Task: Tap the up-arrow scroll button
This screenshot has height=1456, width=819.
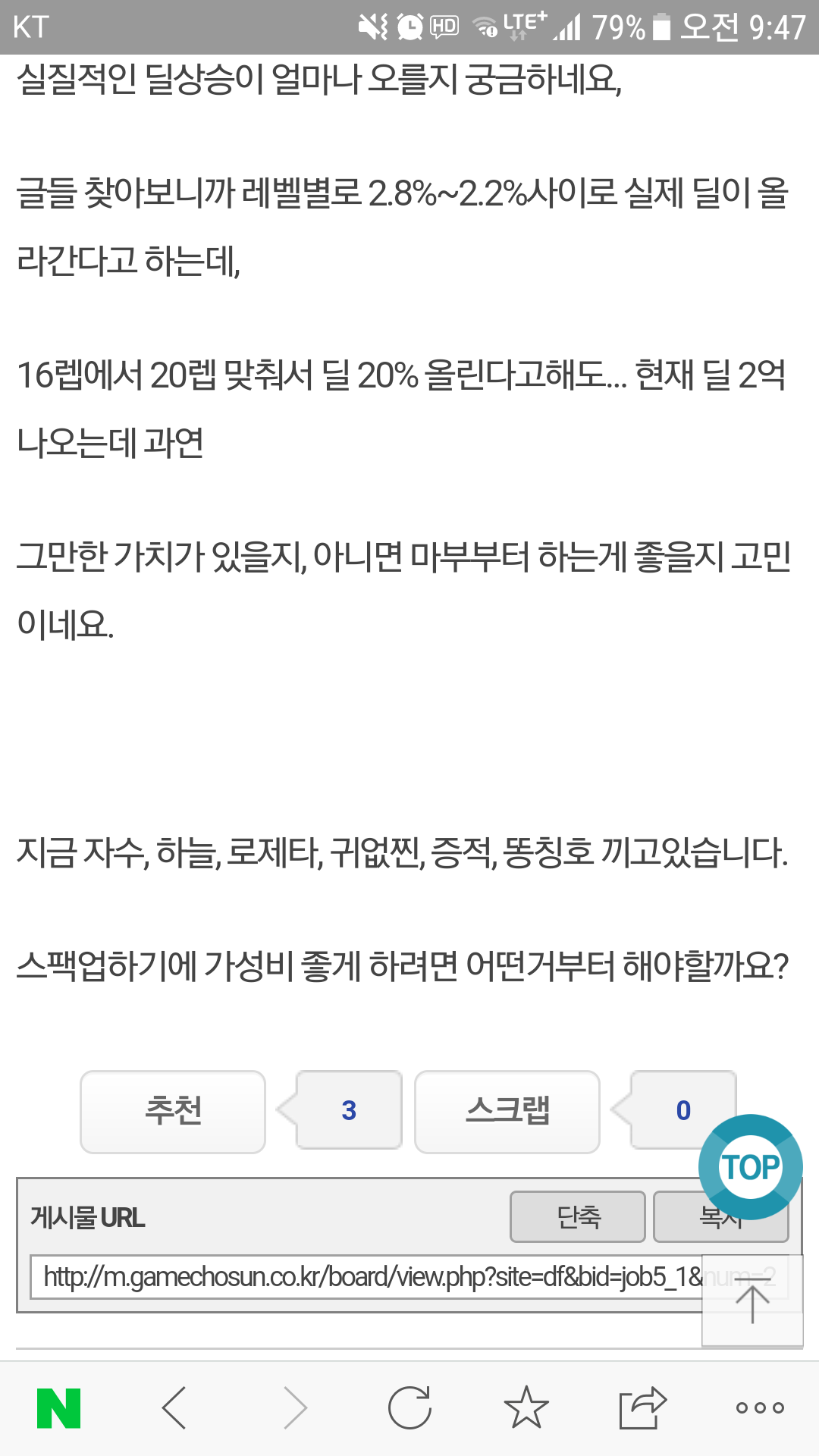Action: tap(752, 1303)
